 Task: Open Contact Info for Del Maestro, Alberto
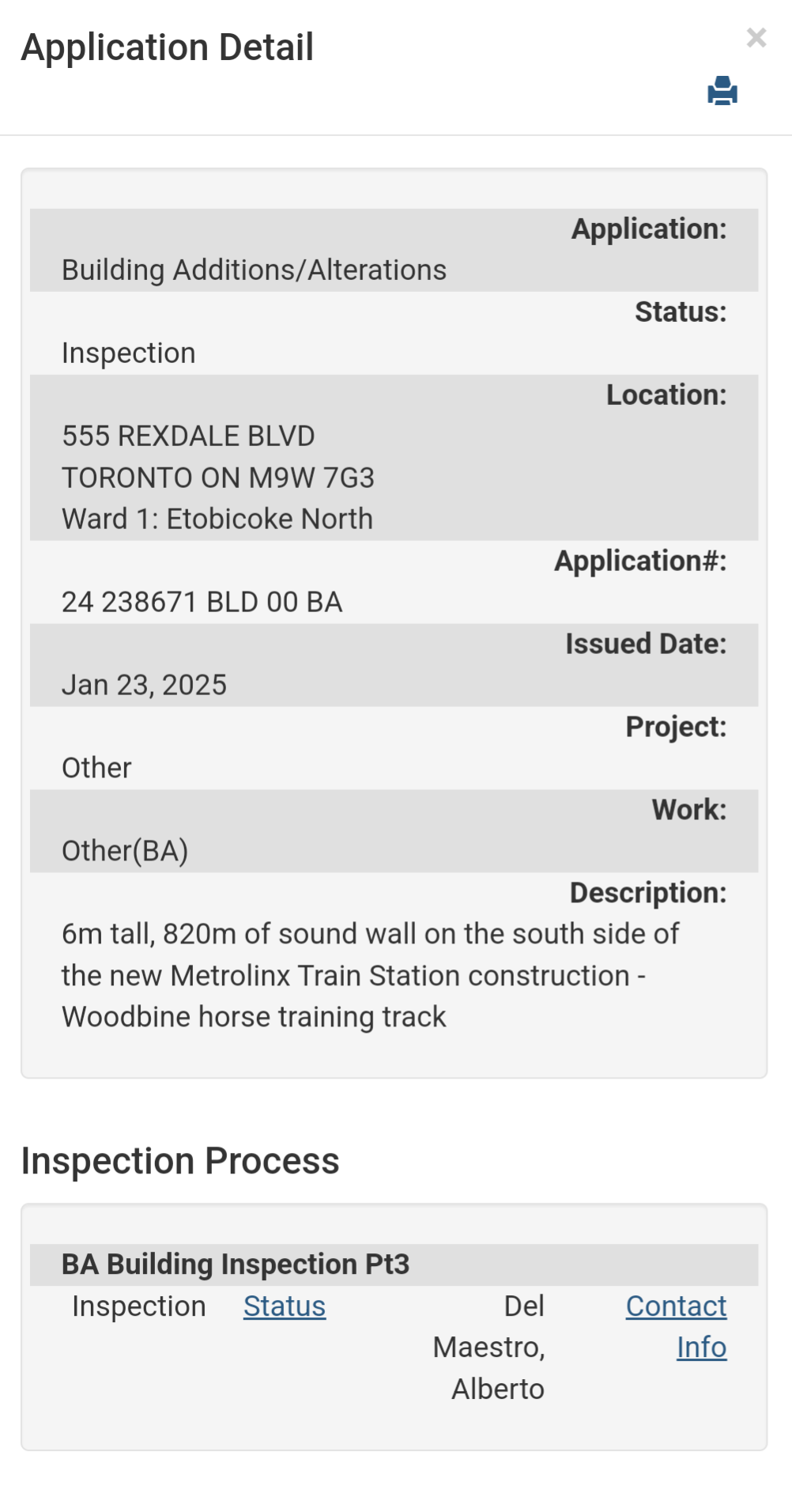(x=677, y=1307)
